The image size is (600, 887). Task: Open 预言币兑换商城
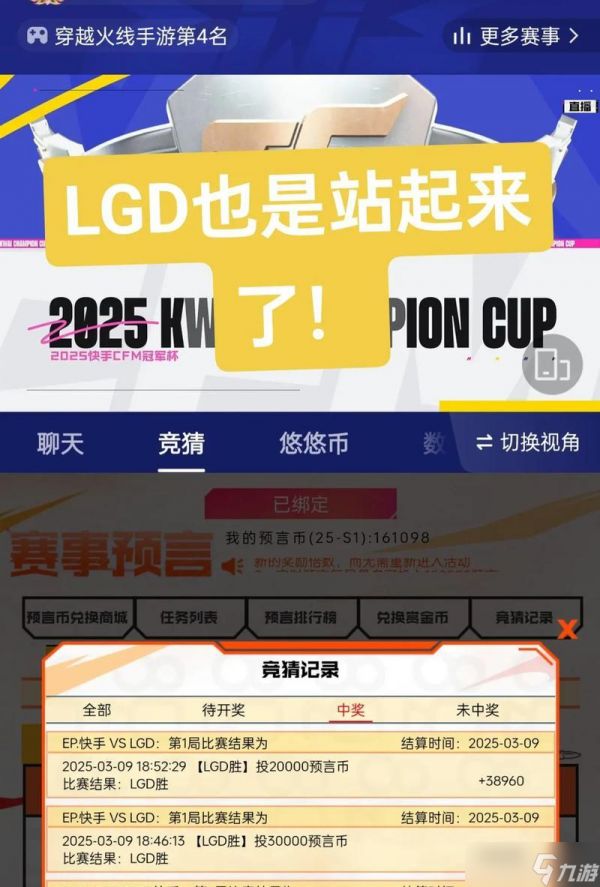click(x=78, y=618)
